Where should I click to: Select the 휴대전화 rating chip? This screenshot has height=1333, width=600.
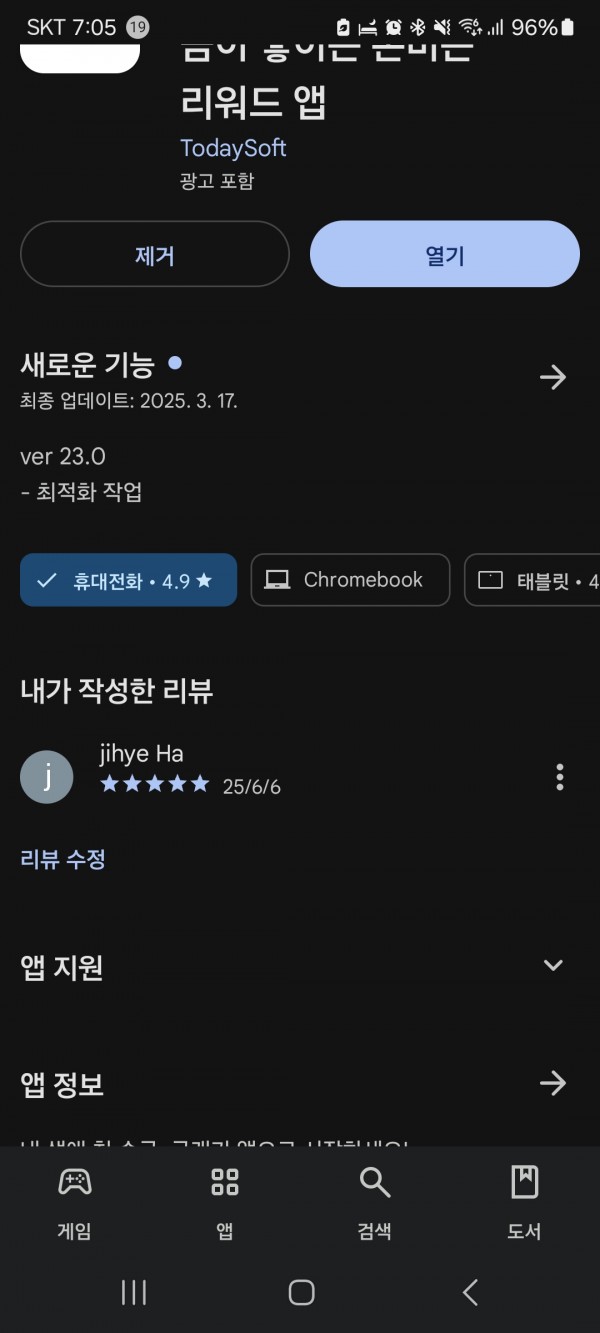tap(128, 580)
